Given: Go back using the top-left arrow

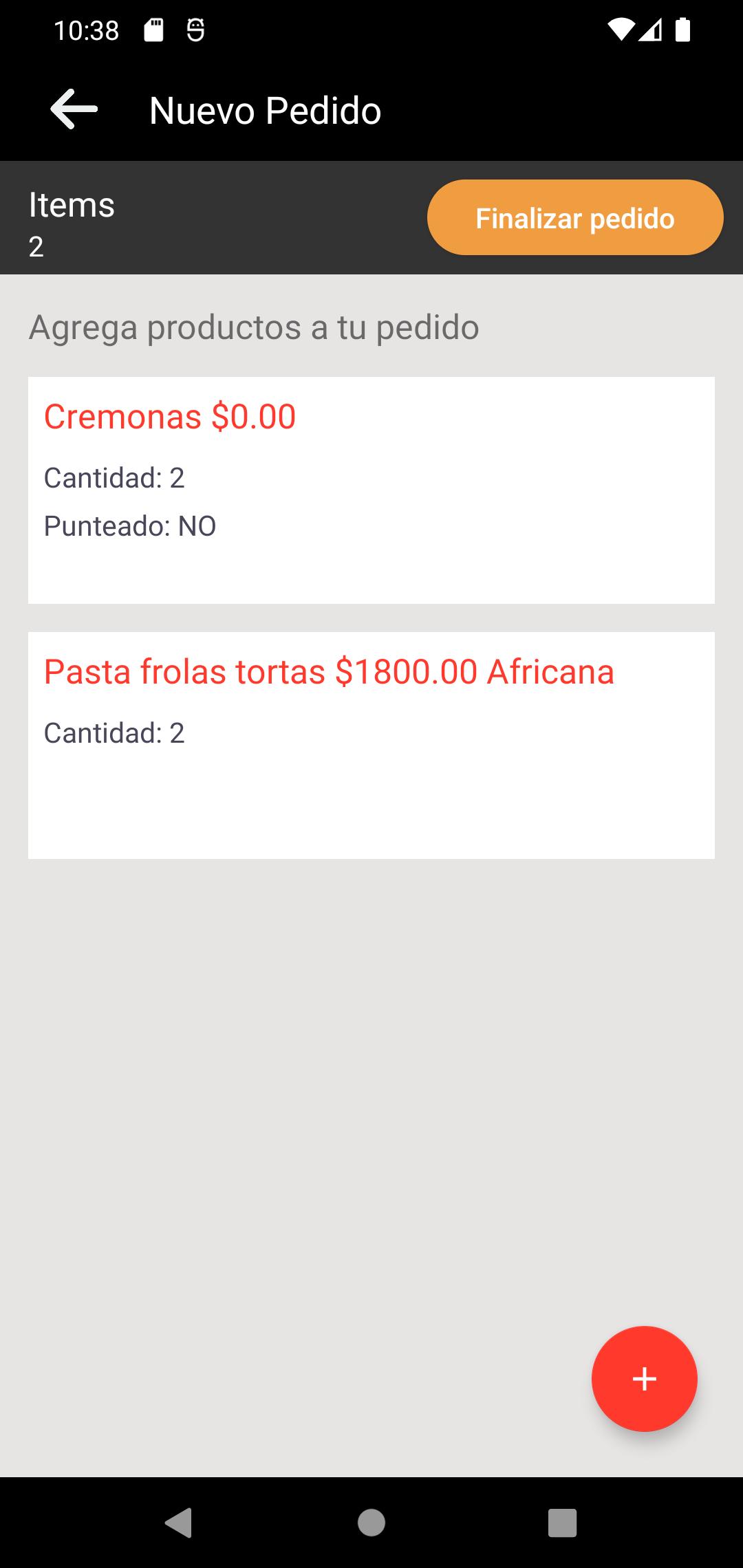Looking at the screenshot, I should [74, 109].
